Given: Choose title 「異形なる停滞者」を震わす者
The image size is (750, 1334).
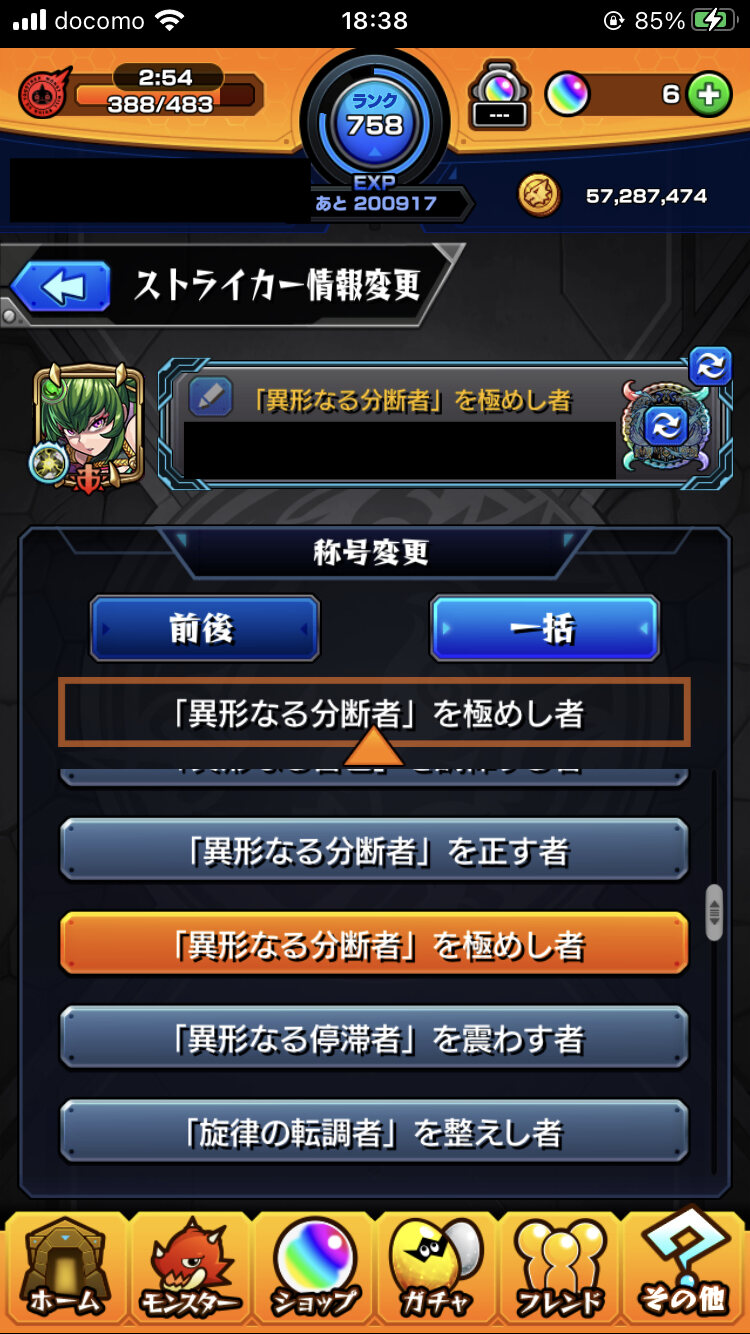Looking at the screenshot, I should pyautogui.click(x=374, y=1039).
